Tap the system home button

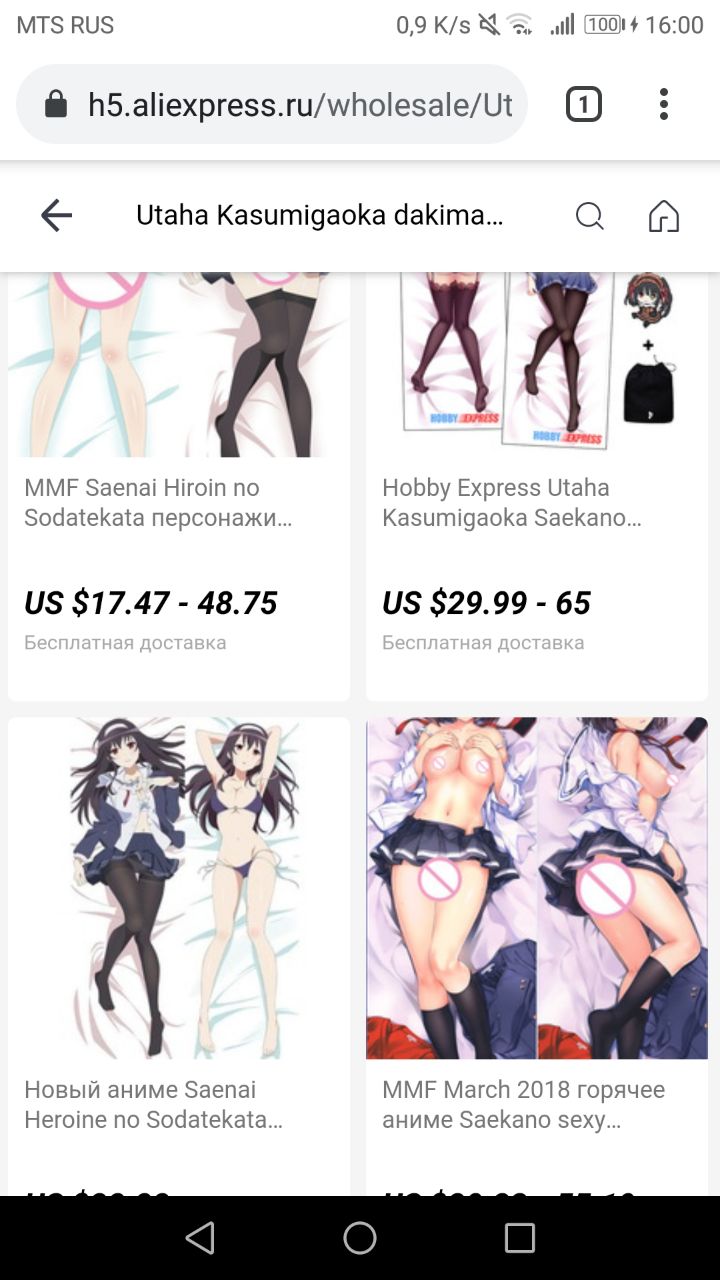pos(360,1238)
